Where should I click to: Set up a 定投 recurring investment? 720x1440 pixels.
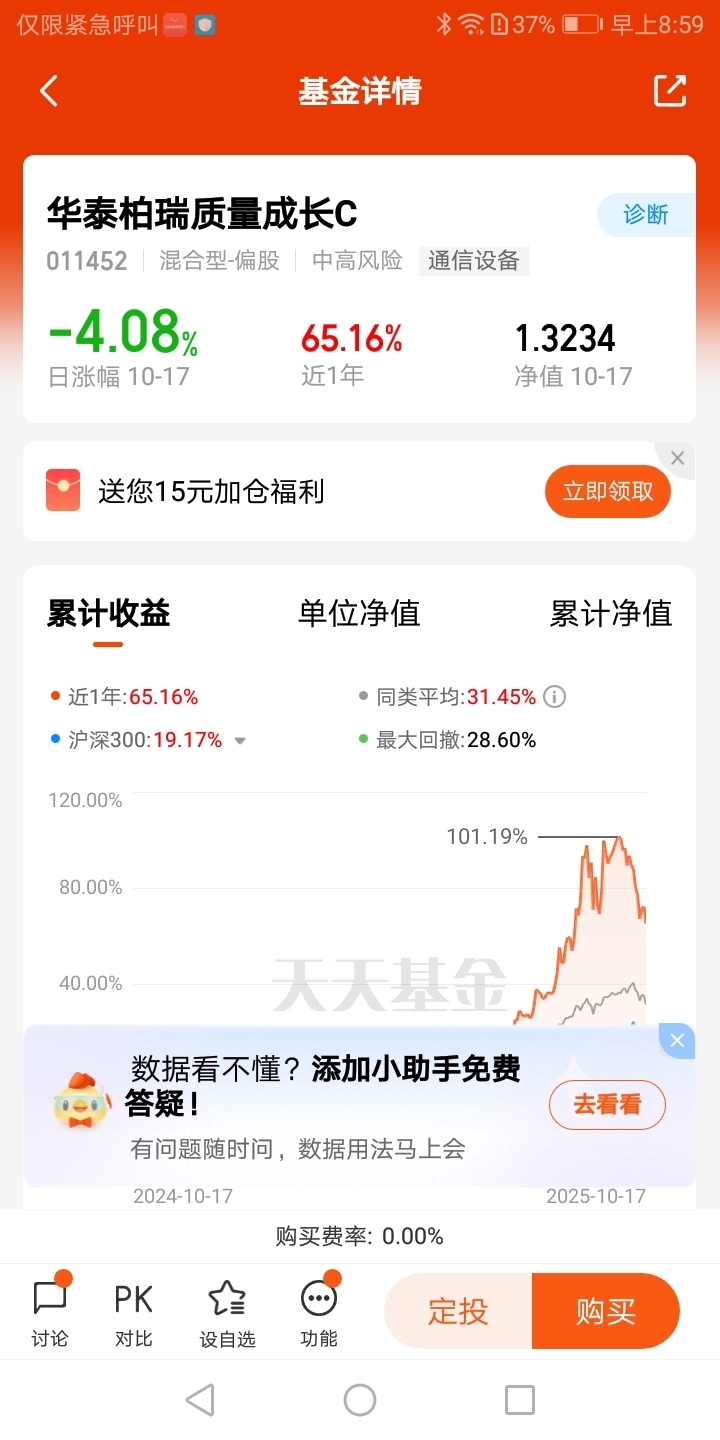click(458, 1311)
